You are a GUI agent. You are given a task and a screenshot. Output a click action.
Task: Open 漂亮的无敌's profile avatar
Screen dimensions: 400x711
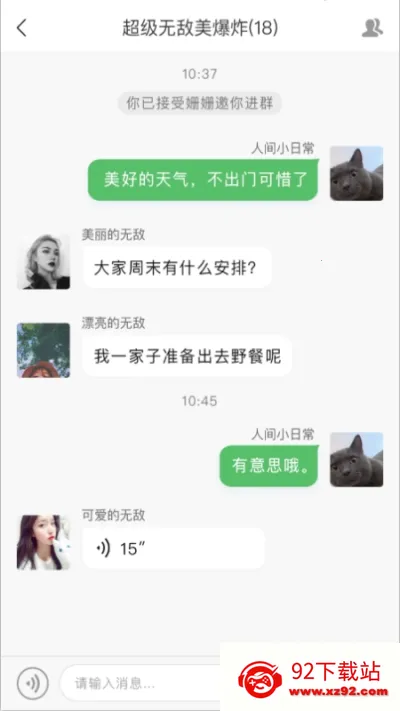coord(44,350)
